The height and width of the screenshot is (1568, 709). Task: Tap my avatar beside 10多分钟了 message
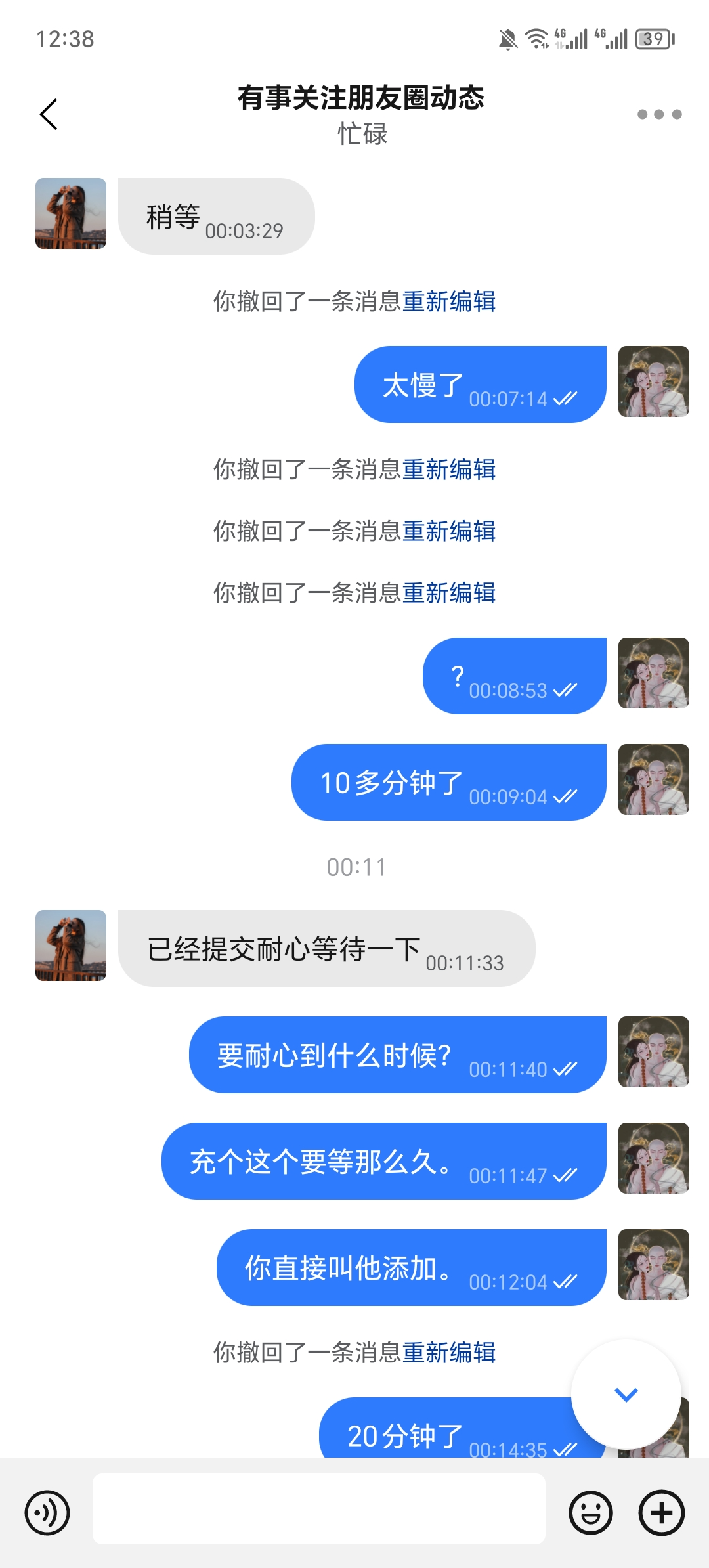click(653, 779)
